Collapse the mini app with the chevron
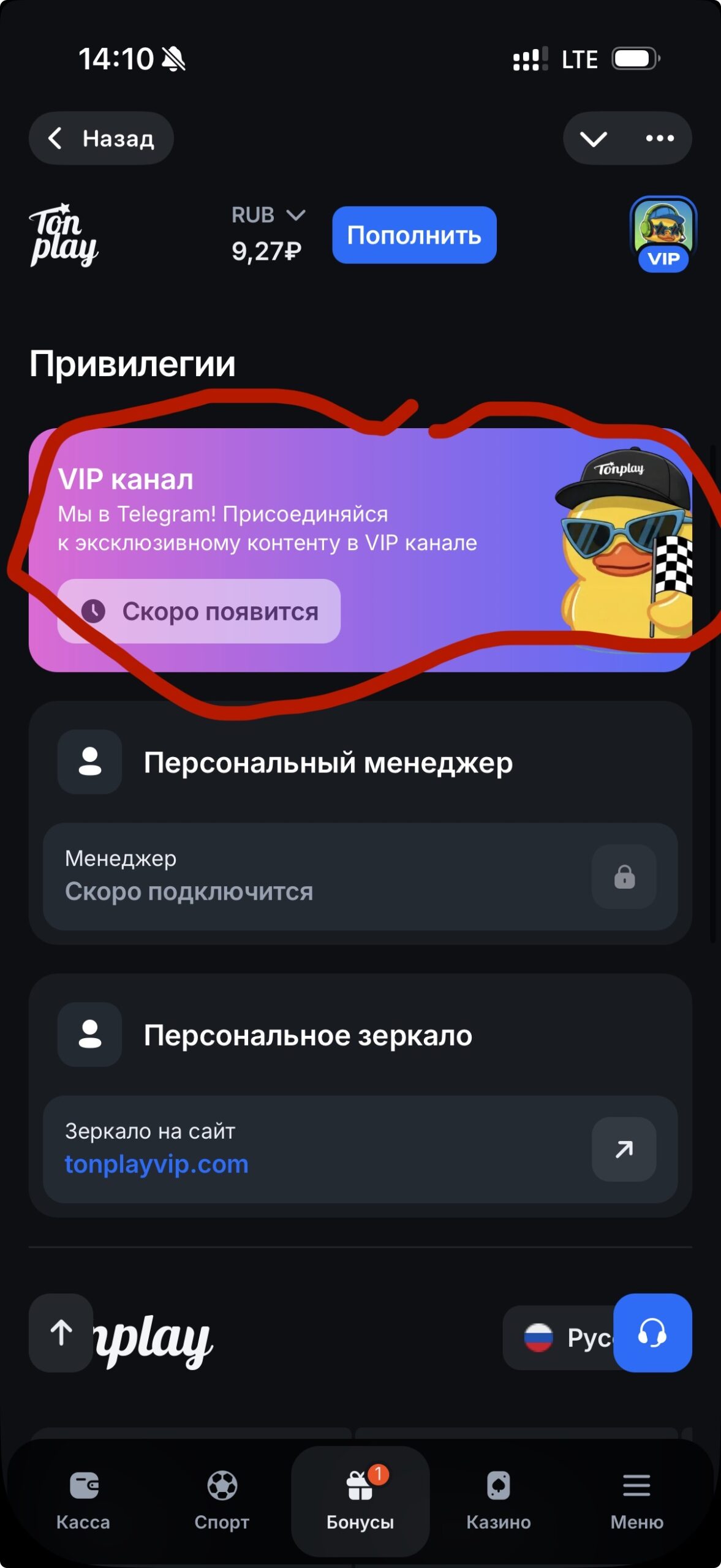Image resolution: width=721 pixels, height=1568 pixels. point(593,139)
